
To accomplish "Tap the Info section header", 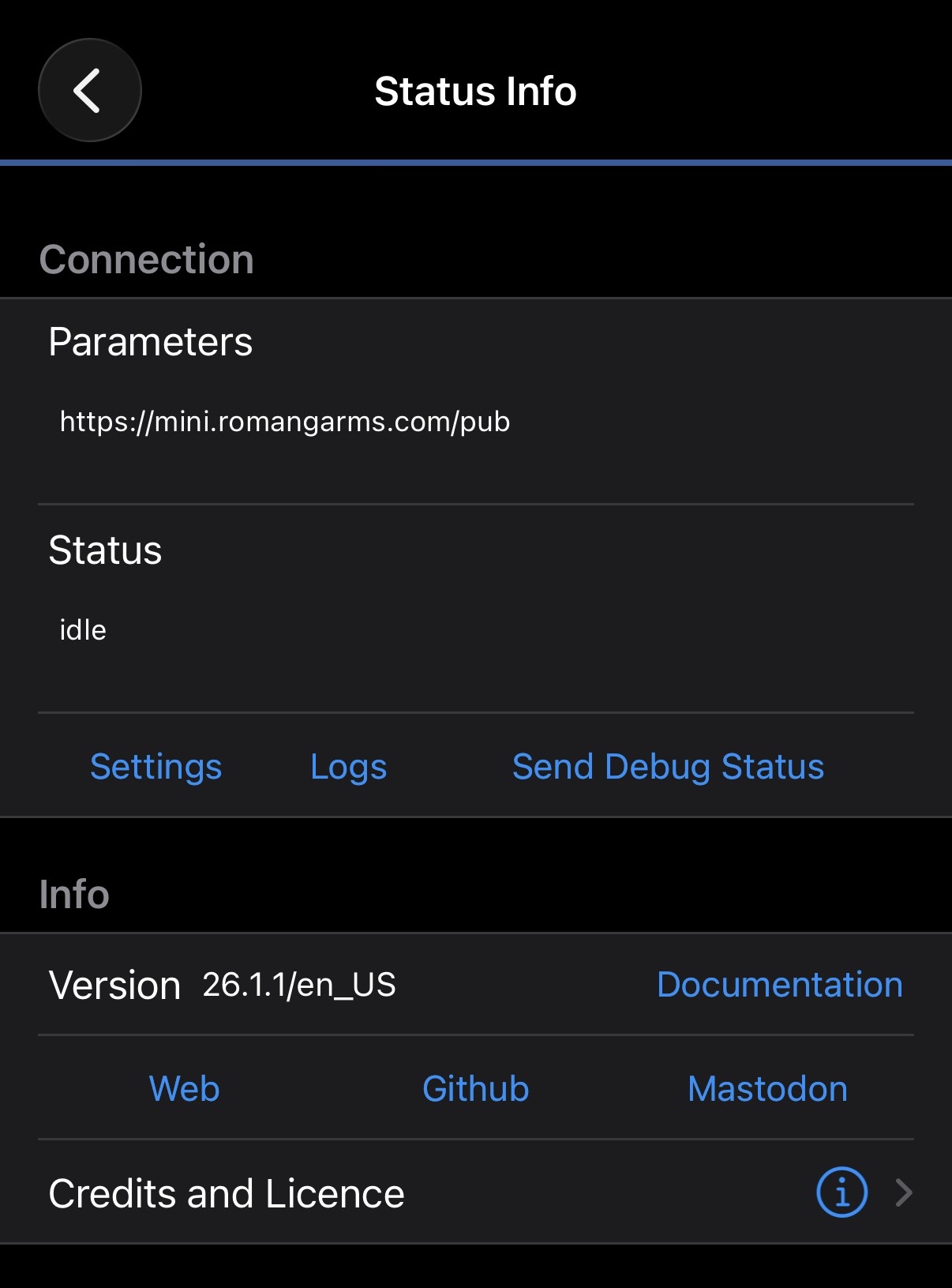I will click(x=75, y=893).
